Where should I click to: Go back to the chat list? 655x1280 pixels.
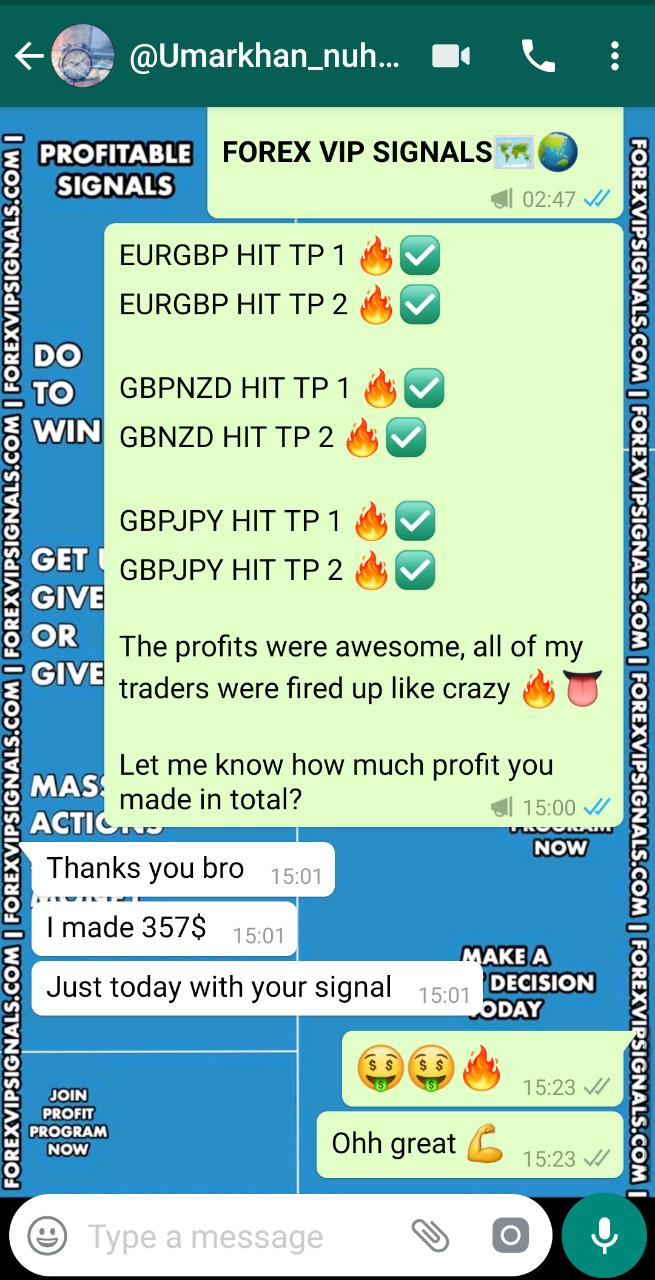(x=28, y=57)
